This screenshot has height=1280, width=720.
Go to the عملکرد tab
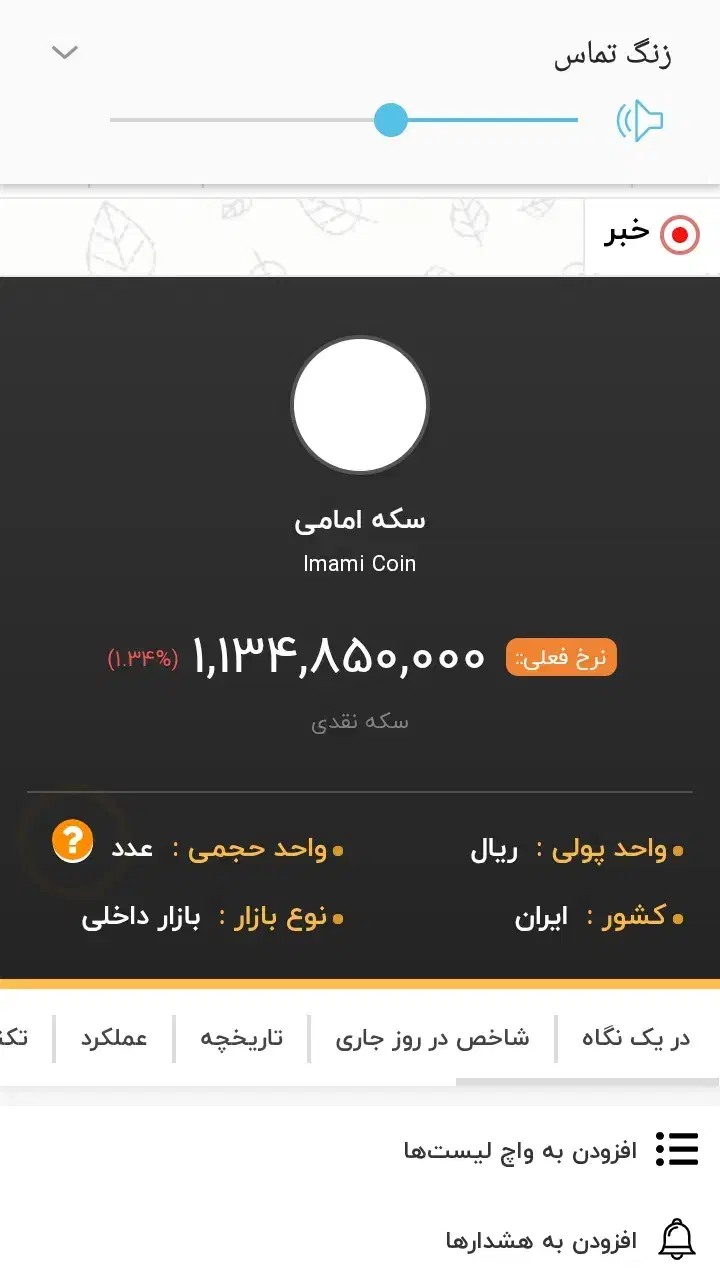(x=114, y=1038)
